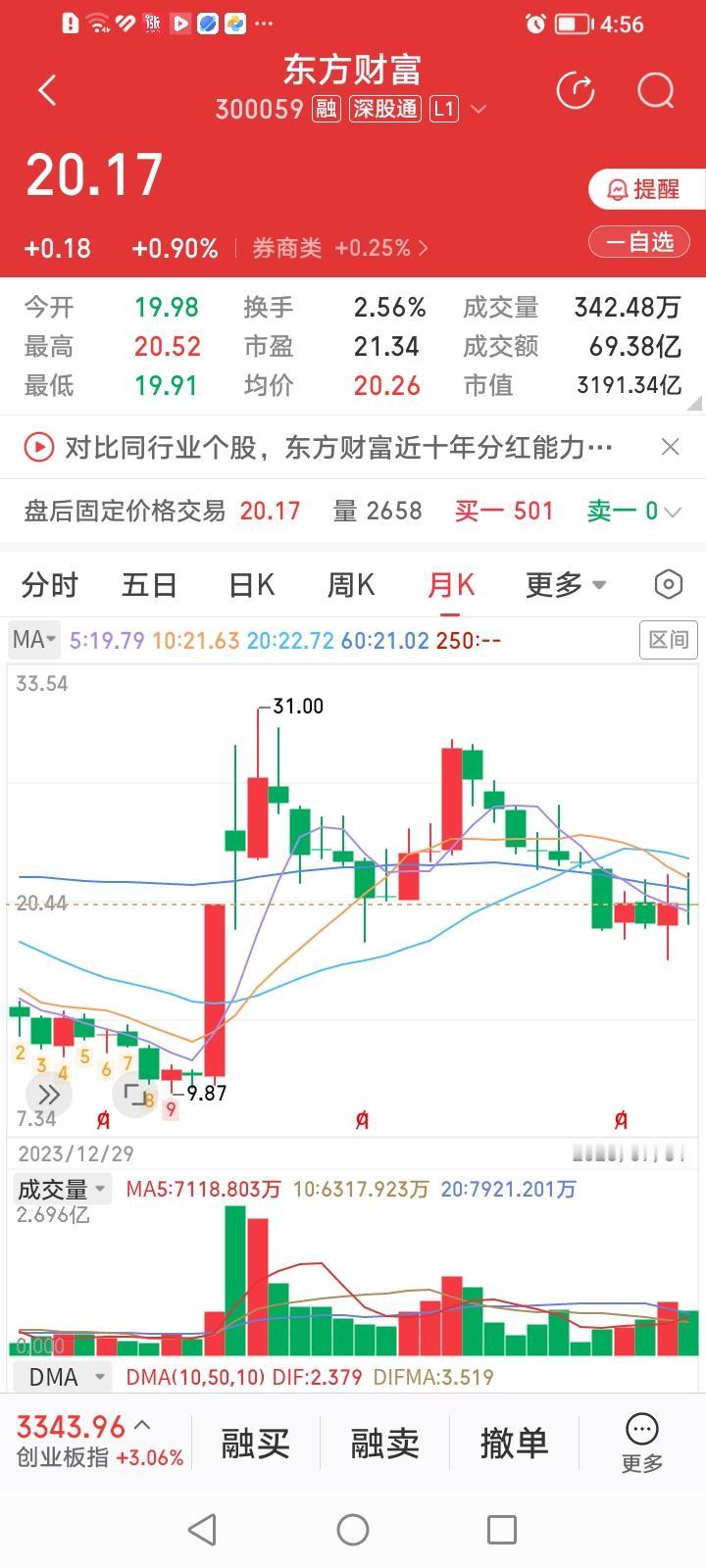Open chart settings hexagon icon
This screenshot has width=706, height=1568.
[x=668, y=585]
